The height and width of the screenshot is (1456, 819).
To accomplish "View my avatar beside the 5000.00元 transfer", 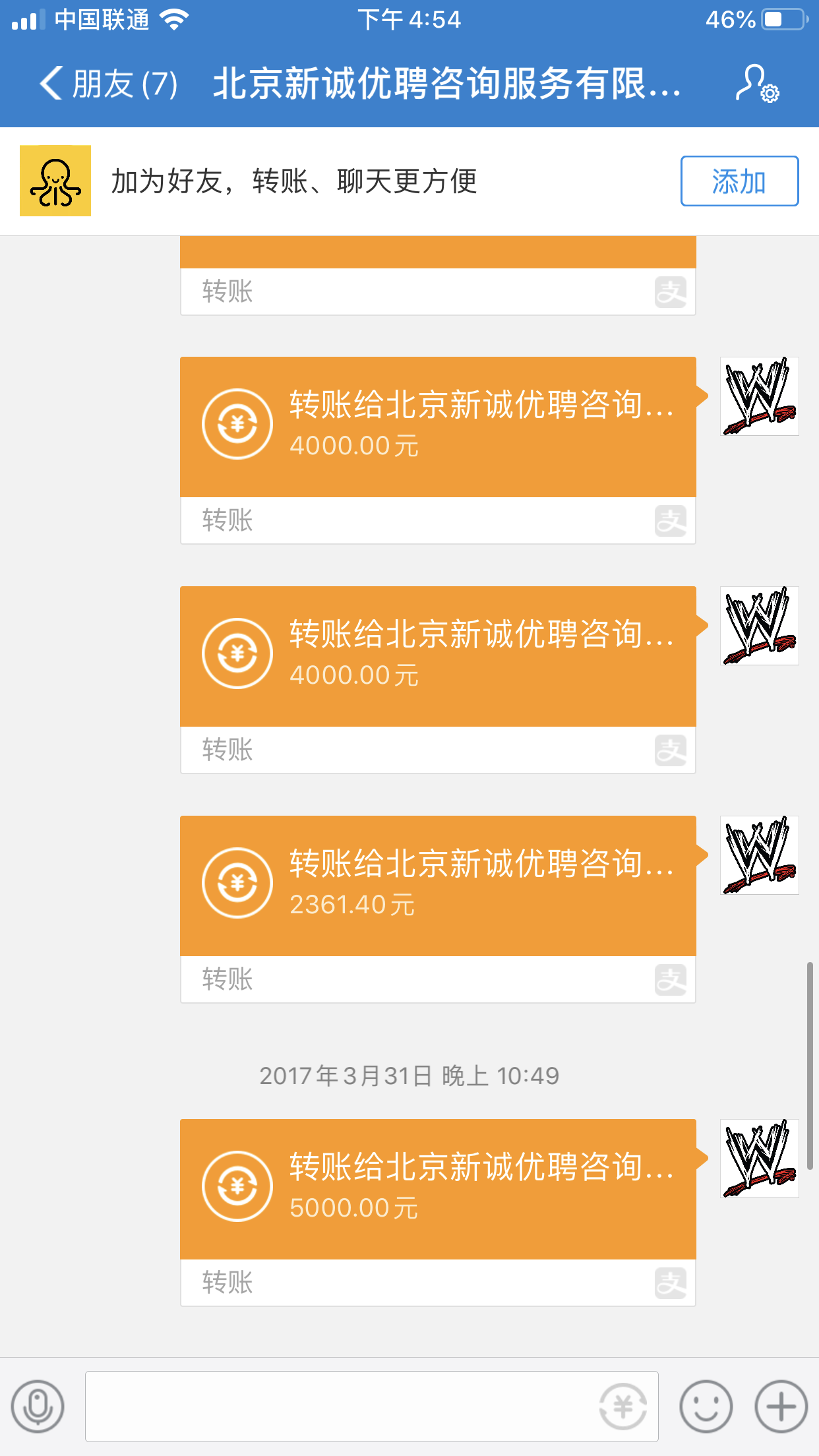I will [759, 1159].
